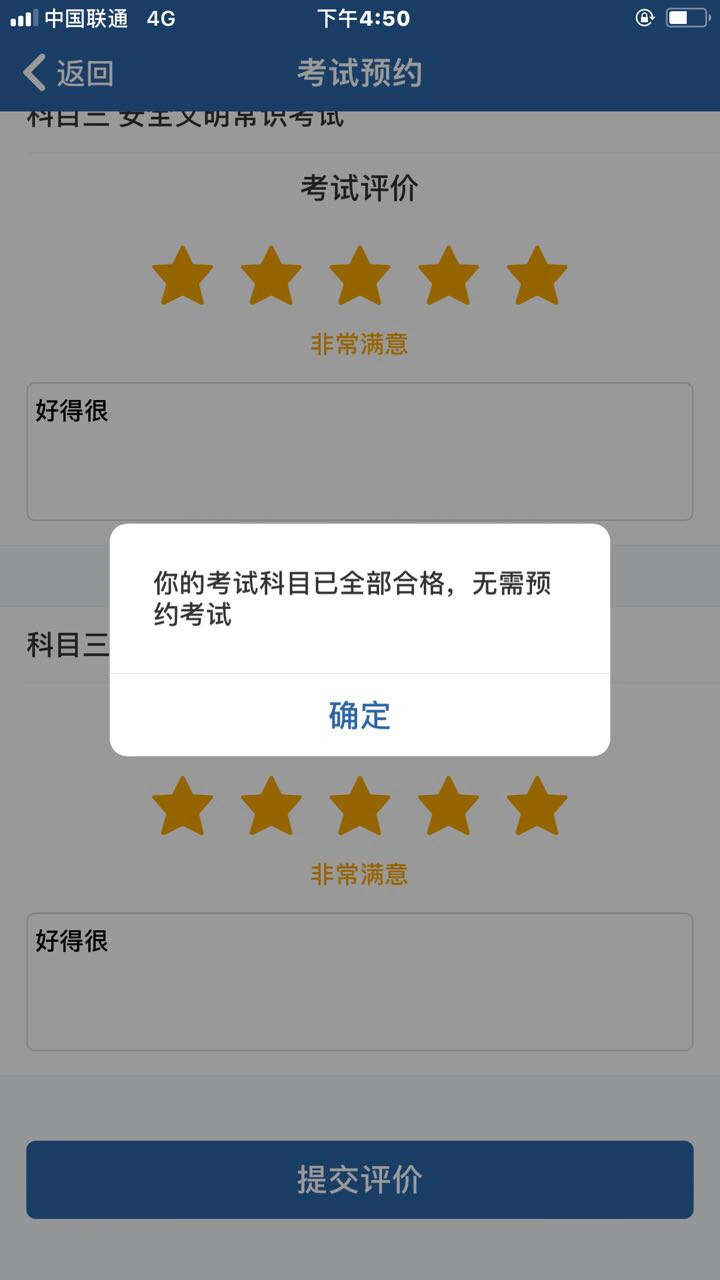Set two stars in the lower rating row

click(x=271, y=805)
